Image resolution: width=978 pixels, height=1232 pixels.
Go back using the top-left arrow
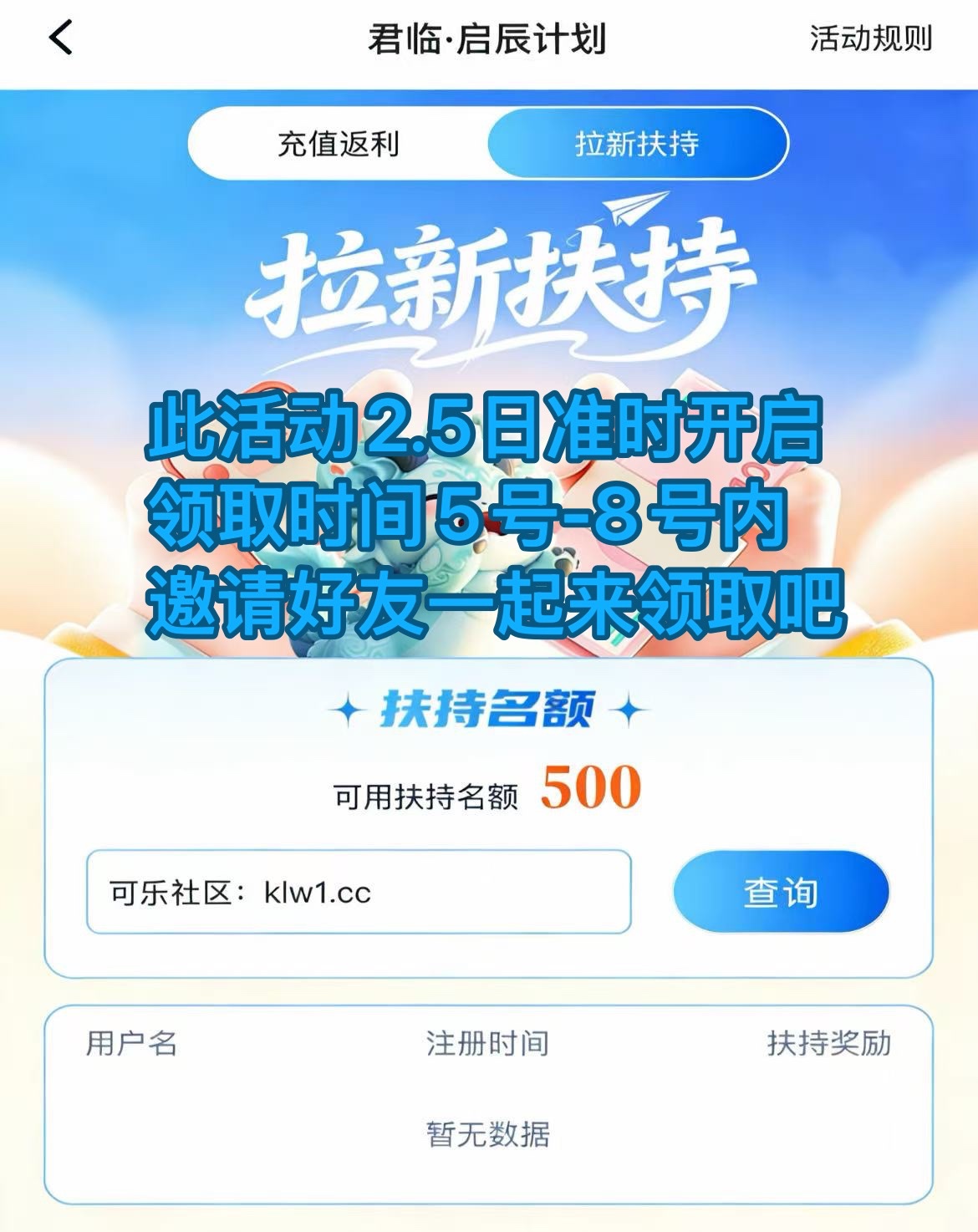coord(60,38)
